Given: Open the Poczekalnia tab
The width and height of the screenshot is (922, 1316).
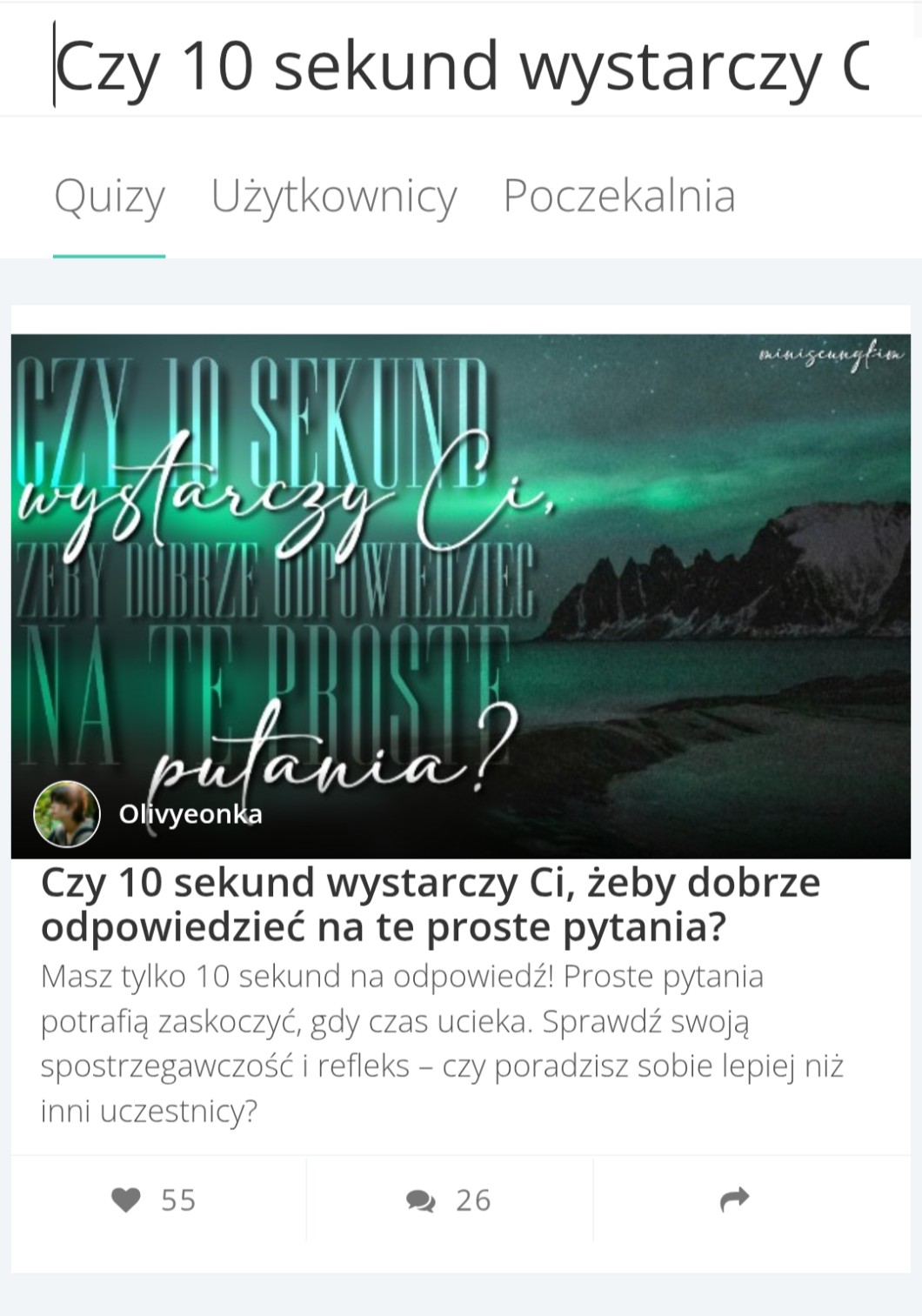Looking at the screenshot, I should (x=619, y=197).
